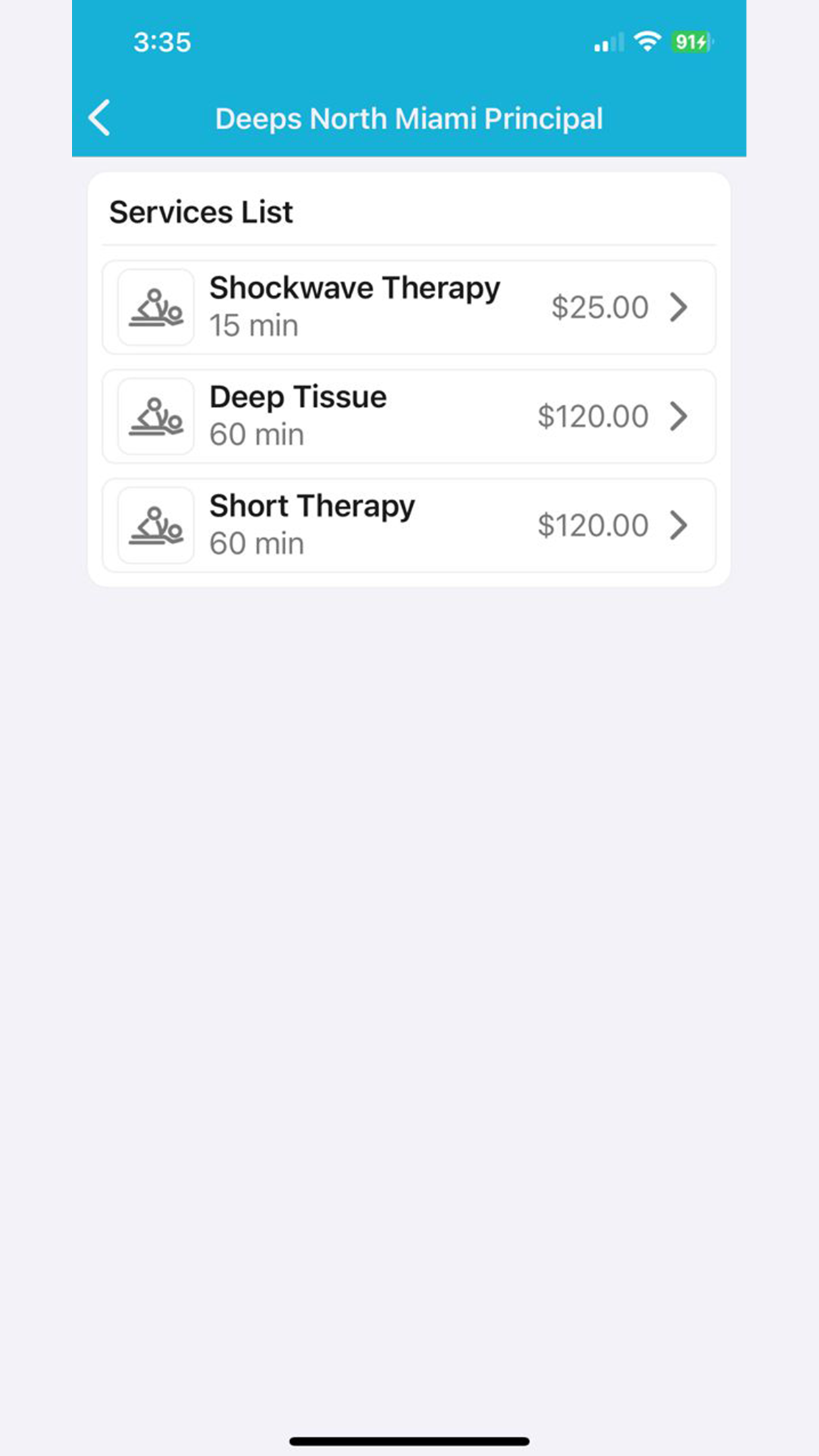Go back using the header arrow
Screen dimensions: 819x1456
tap(100, 118)
